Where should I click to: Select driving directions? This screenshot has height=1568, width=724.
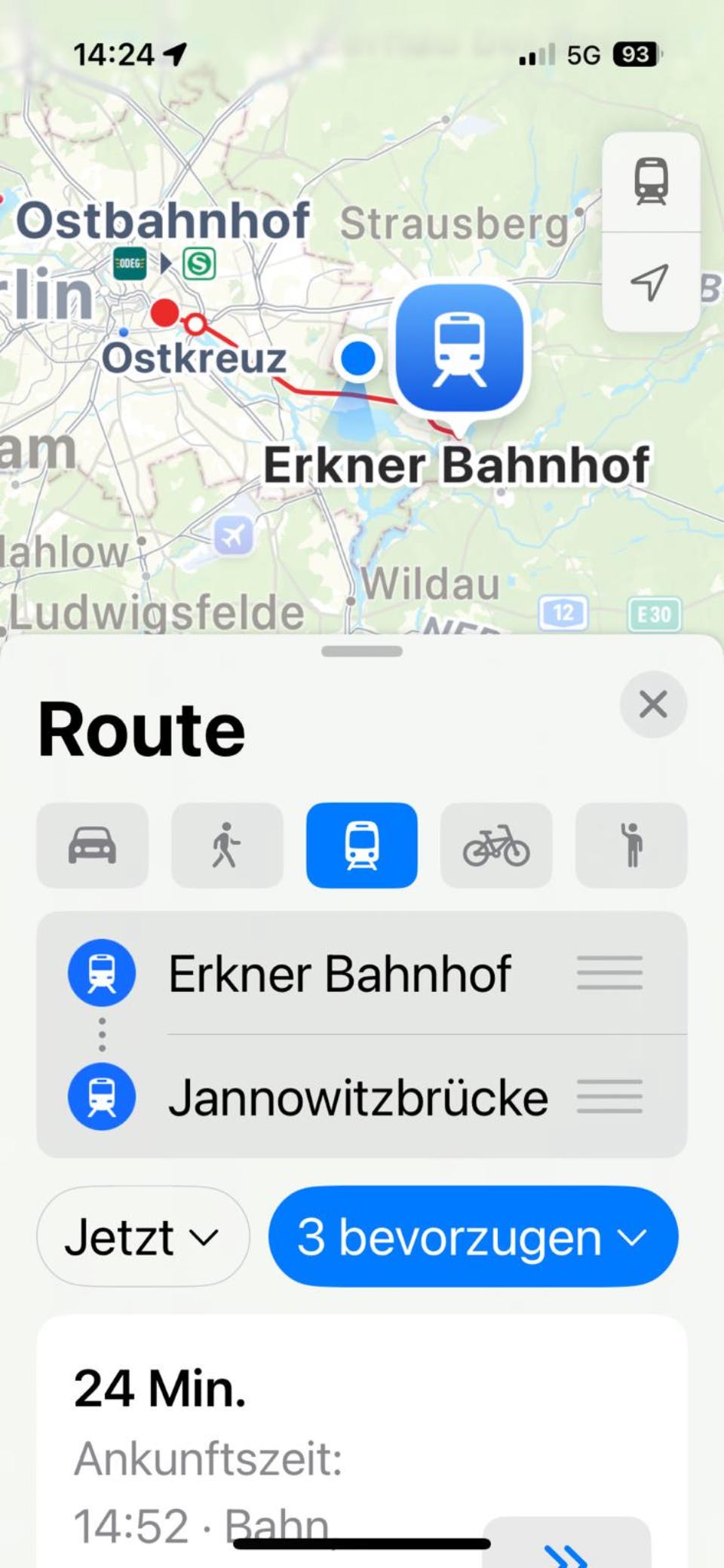(x=92, y=845)
